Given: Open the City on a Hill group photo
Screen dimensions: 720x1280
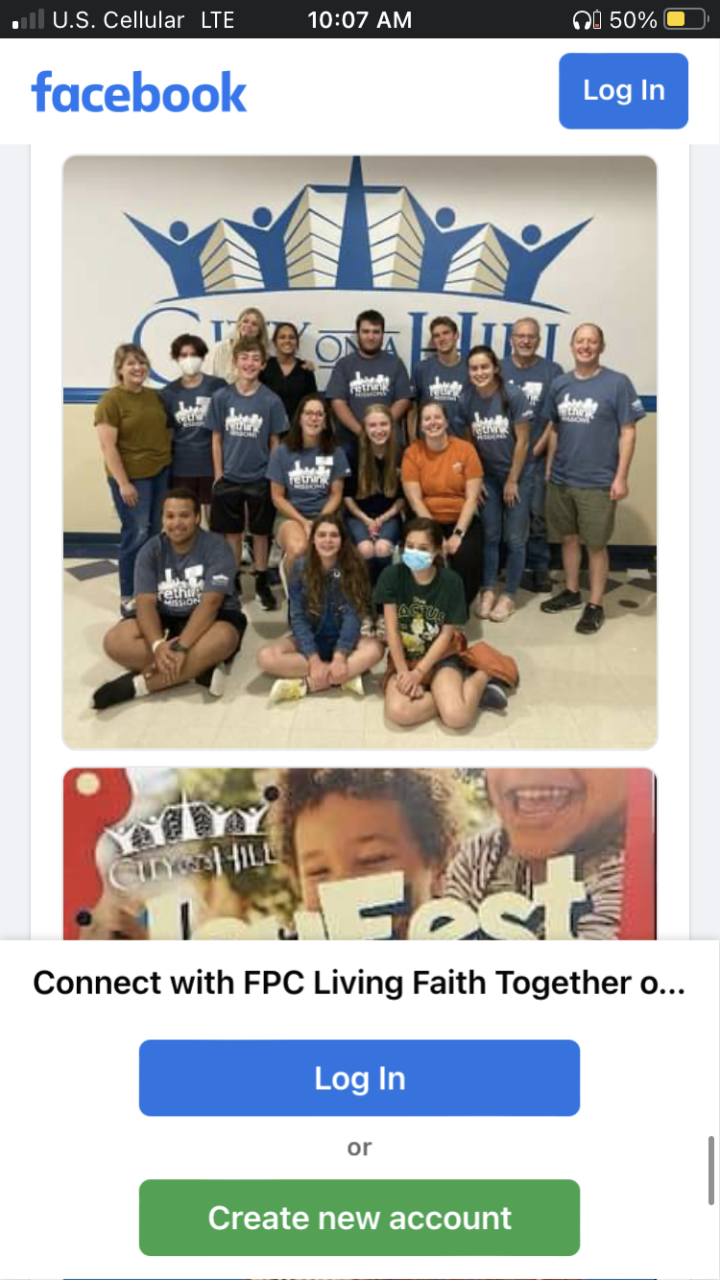Looking at the screenshot, I should pyautogui.click(x=360, y=452).
